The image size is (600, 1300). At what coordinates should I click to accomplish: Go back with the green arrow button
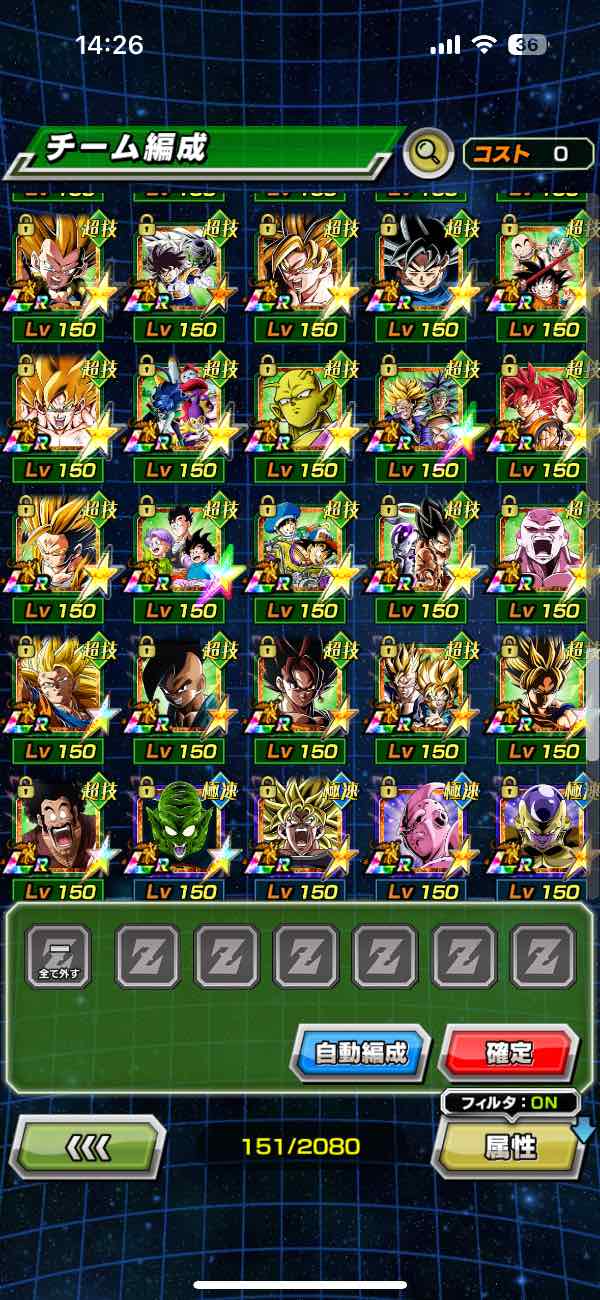point(87,1146)
